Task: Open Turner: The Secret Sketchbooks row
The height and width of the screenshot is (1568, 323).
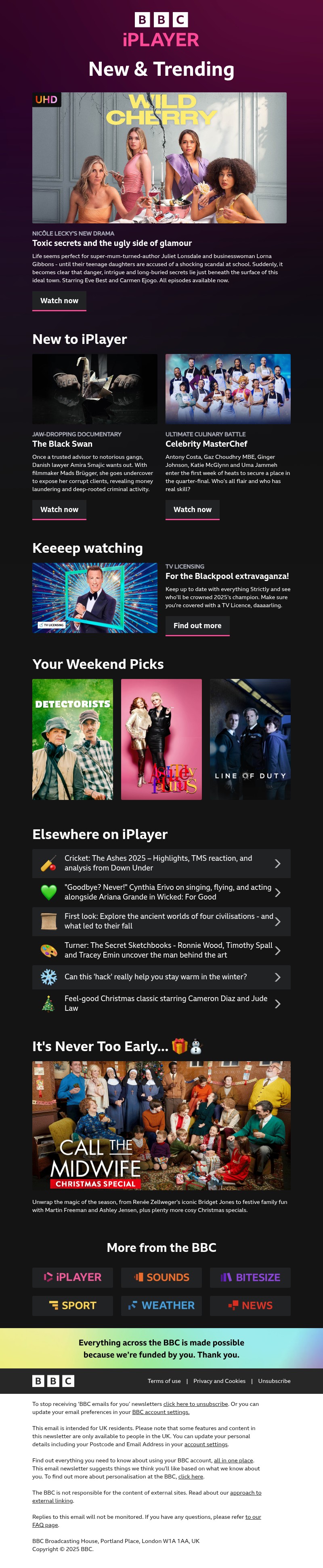Action: [161, 950]
